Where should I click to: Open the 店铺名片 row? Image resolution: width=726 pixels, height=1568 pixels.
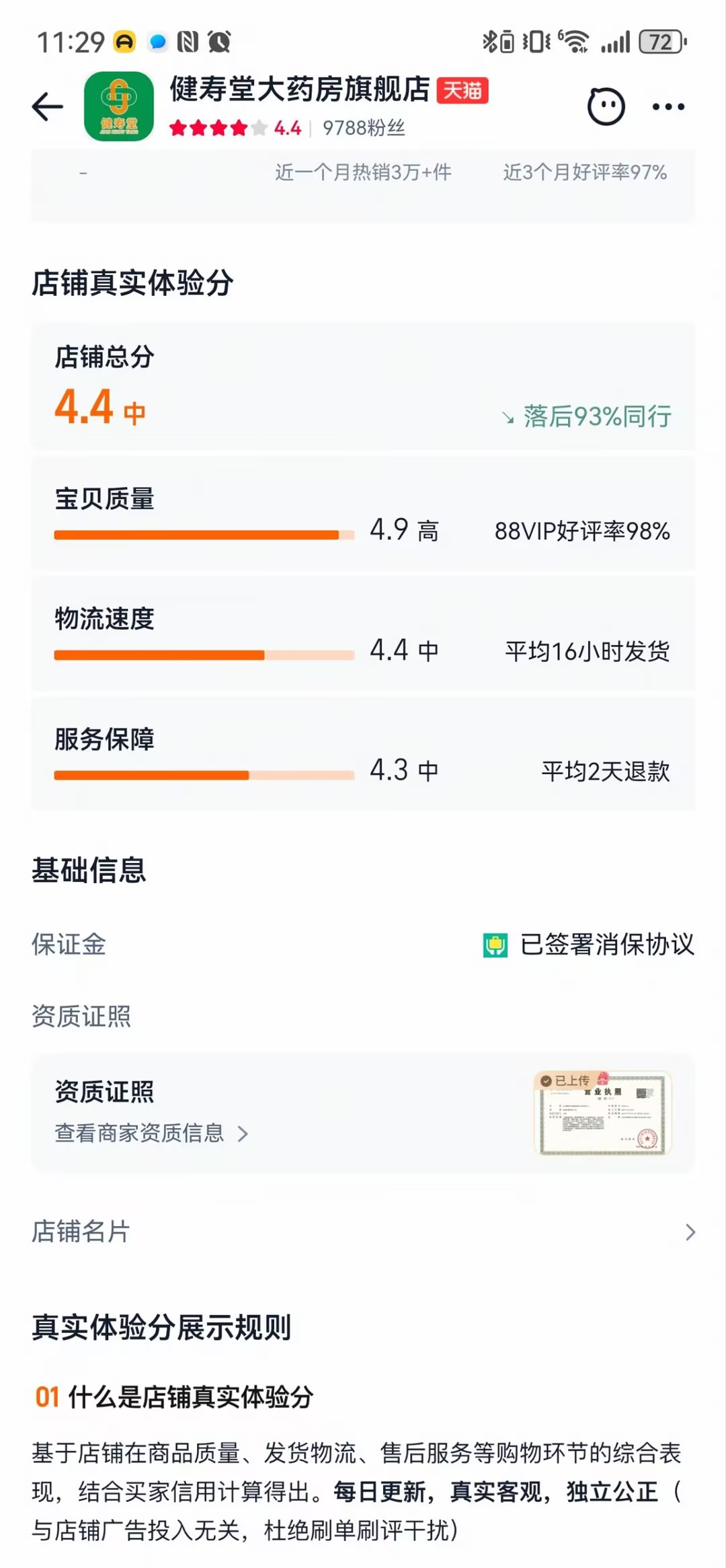point(363,1232)
